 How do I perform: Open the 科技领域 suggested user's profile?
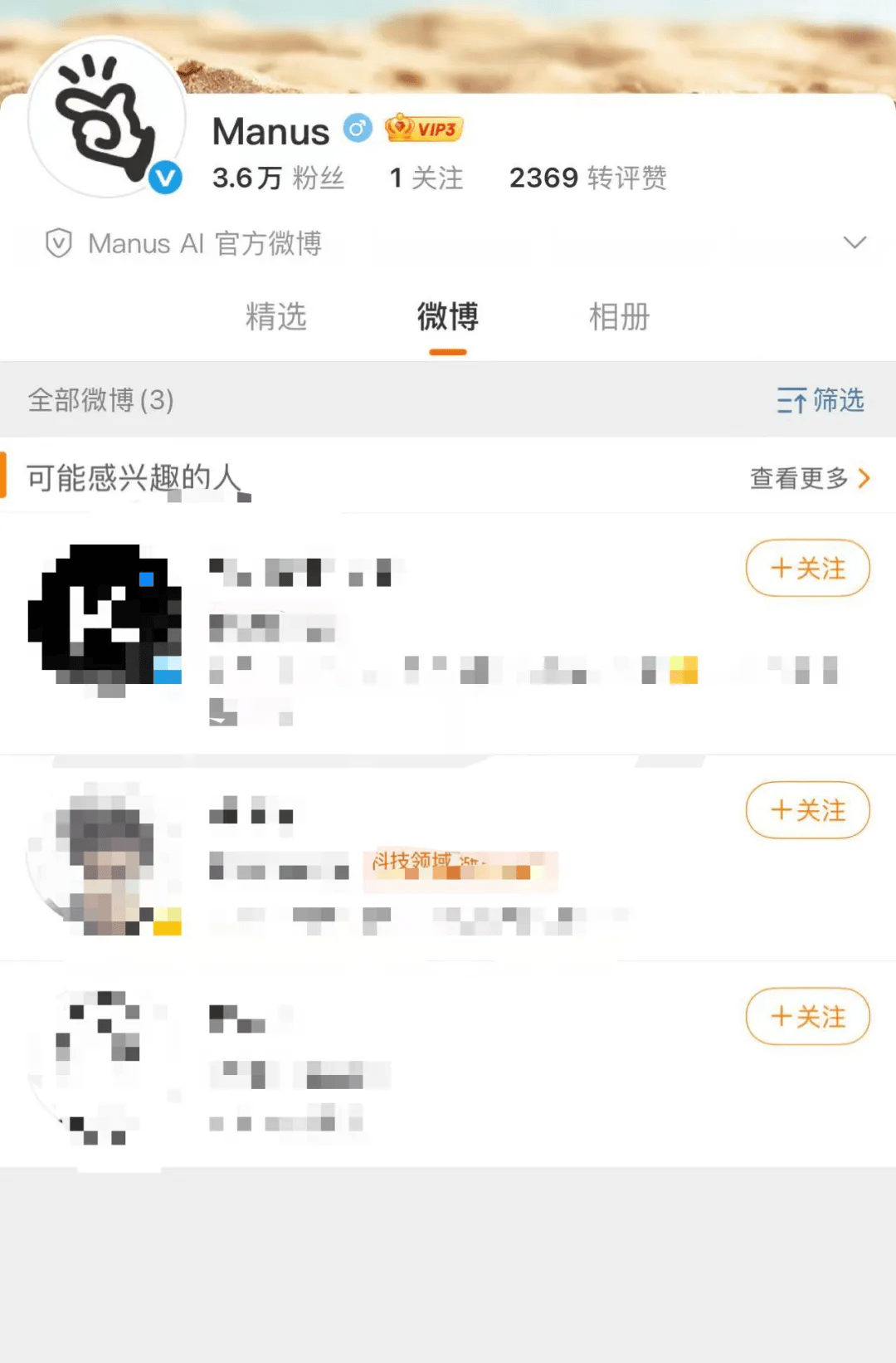tap(105, 857)
